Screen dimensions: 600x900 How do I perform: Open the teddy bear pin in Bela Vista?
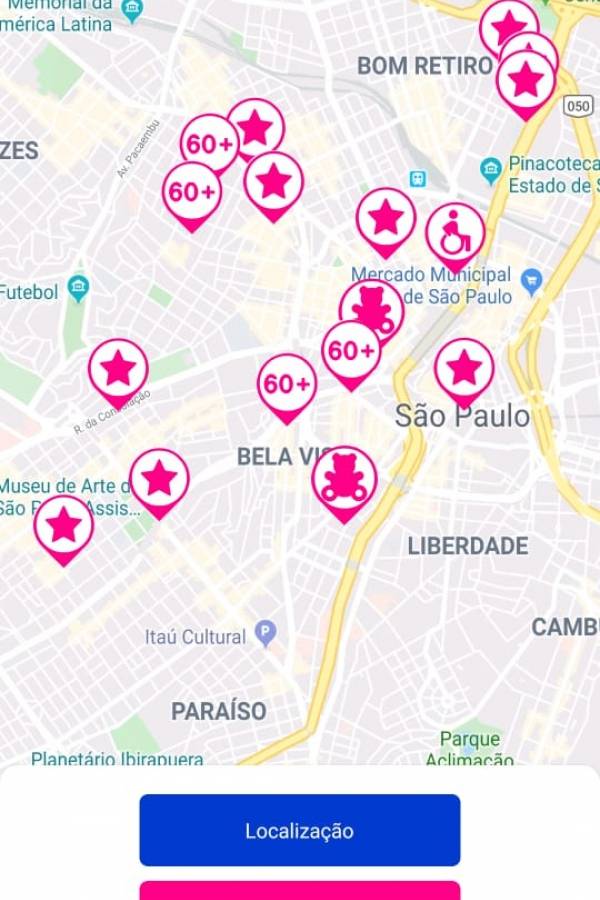[x=345, y=478]
